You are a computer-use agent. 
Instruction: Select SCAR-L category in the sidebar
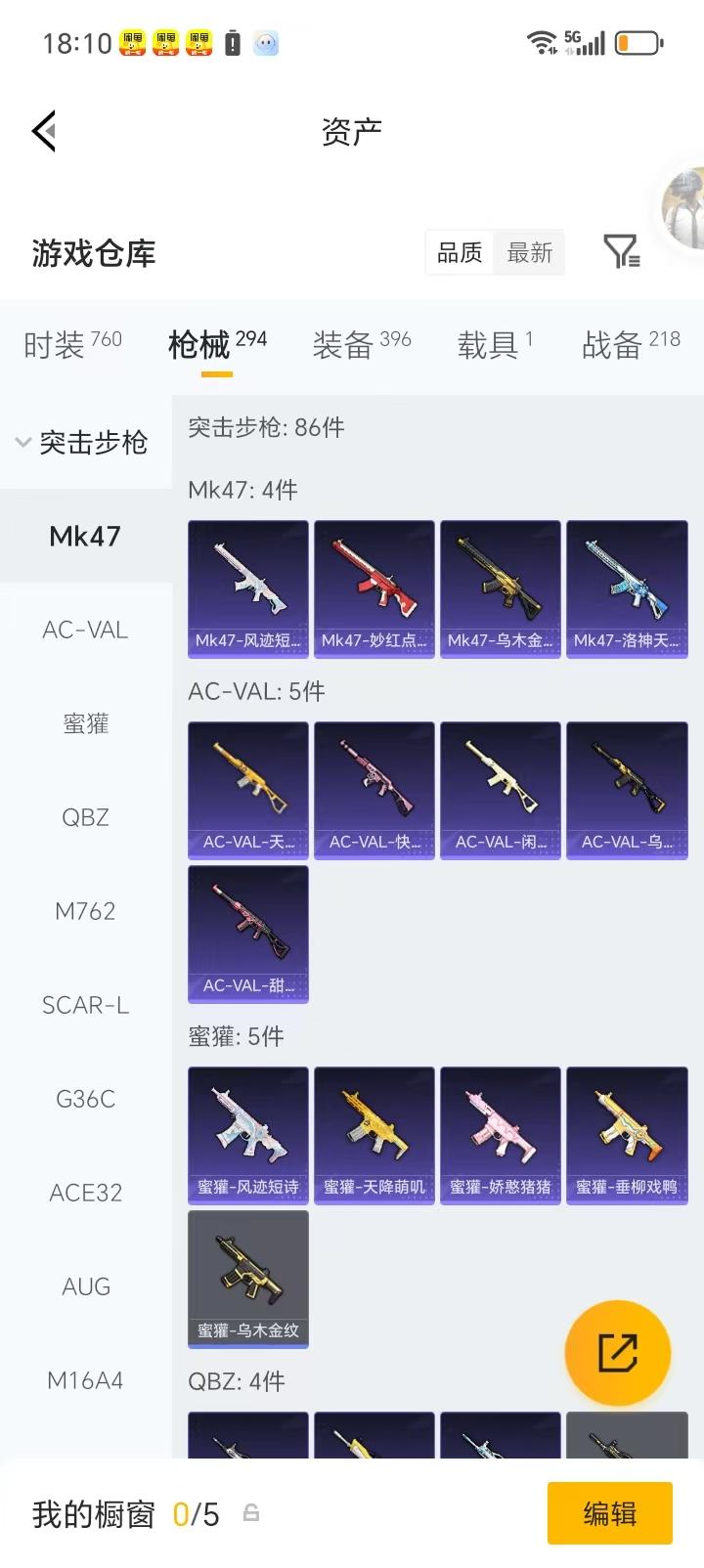[85, 1005]
